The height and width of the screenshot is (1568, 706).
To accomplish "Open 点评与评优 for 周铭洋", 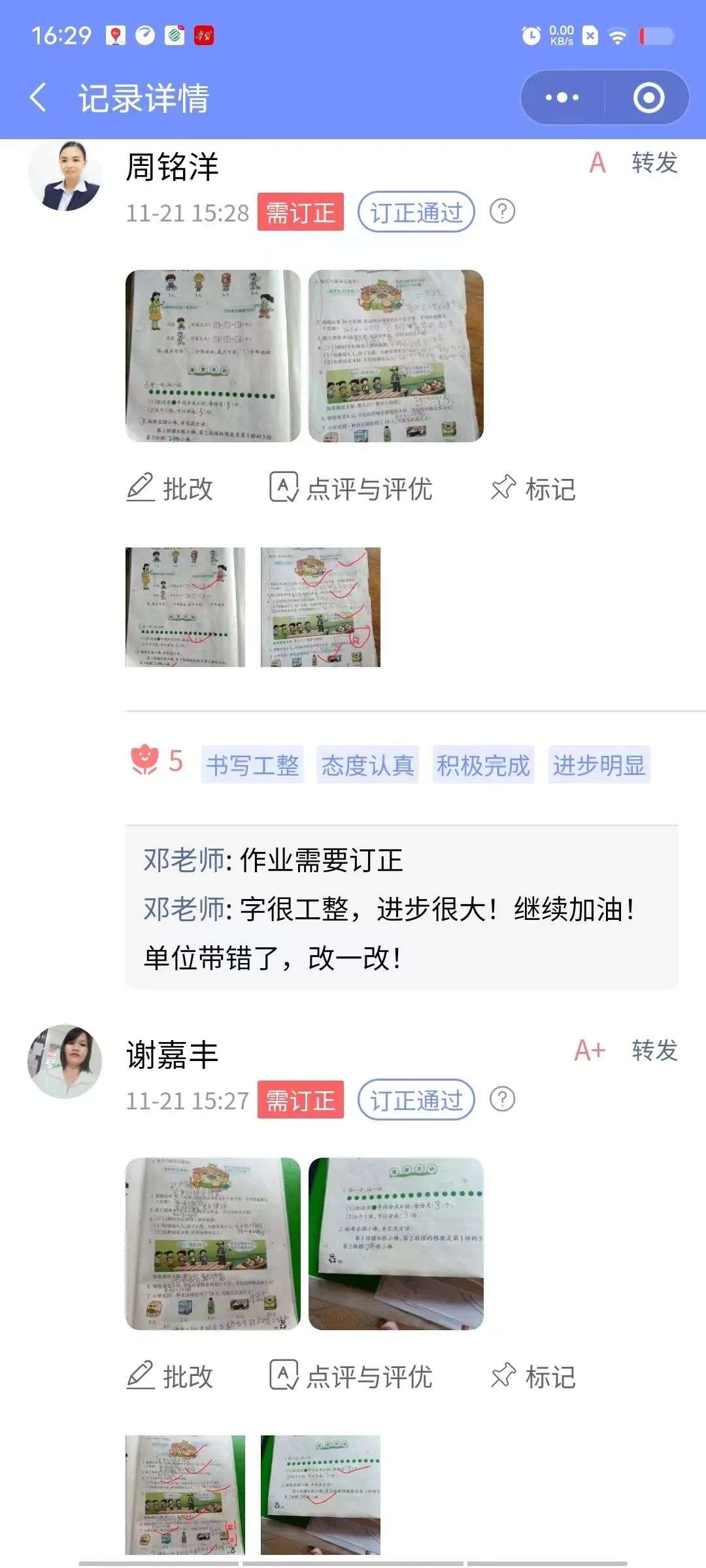I will coord(350,488).
